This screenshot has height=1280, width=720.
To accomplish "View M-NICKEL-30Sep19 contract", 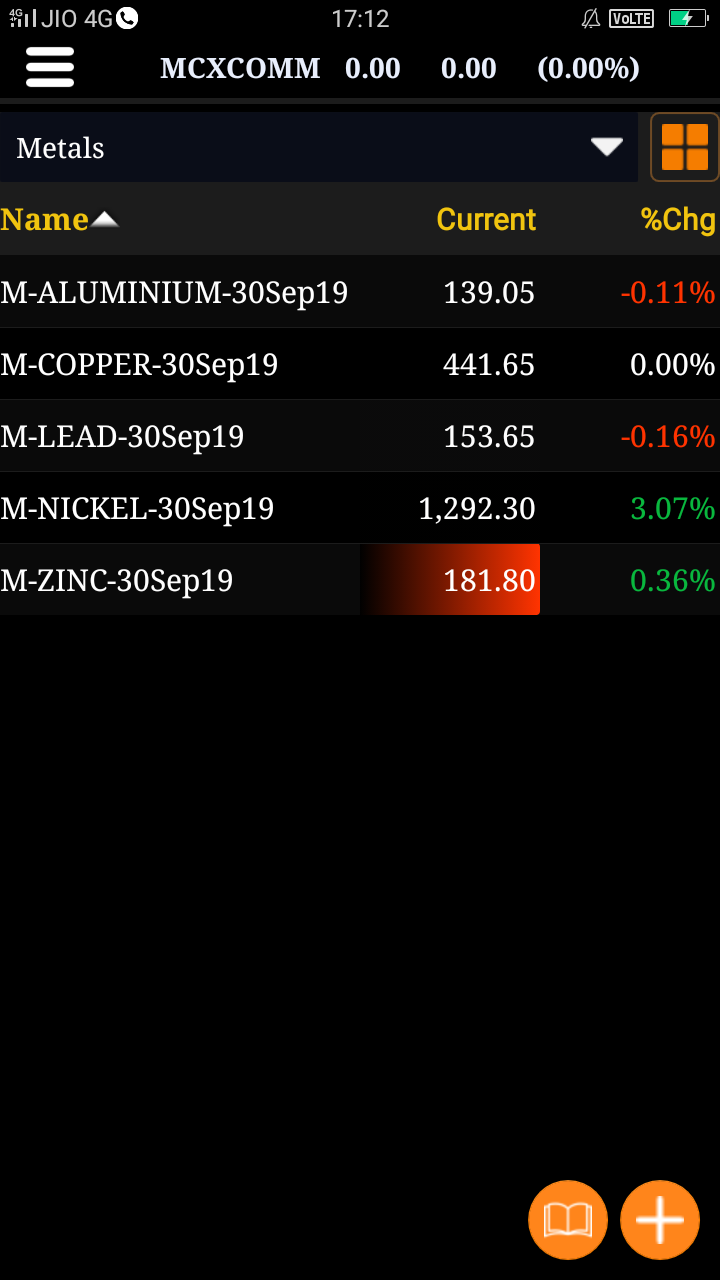I will (138, 508).
